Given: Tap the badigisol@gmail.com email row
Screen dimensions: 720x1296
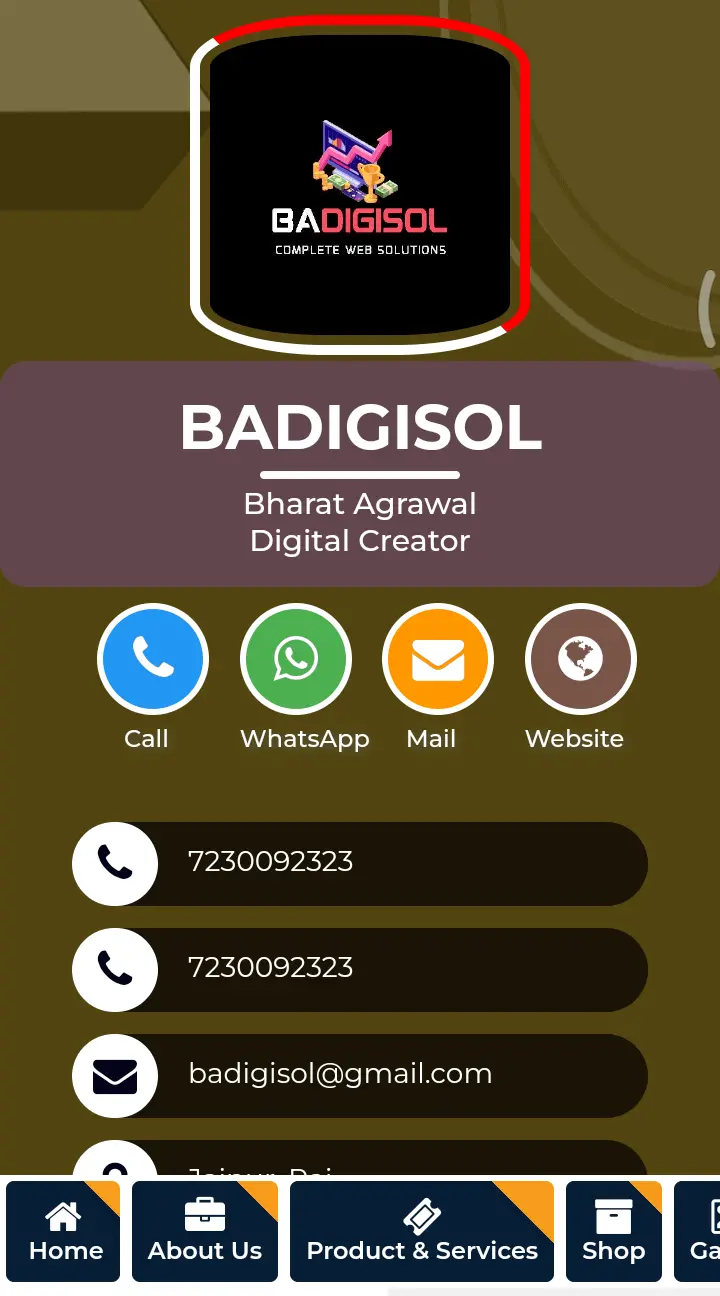Looking at the screenshot, I should pyautogui.click(x=360, y=1075).
